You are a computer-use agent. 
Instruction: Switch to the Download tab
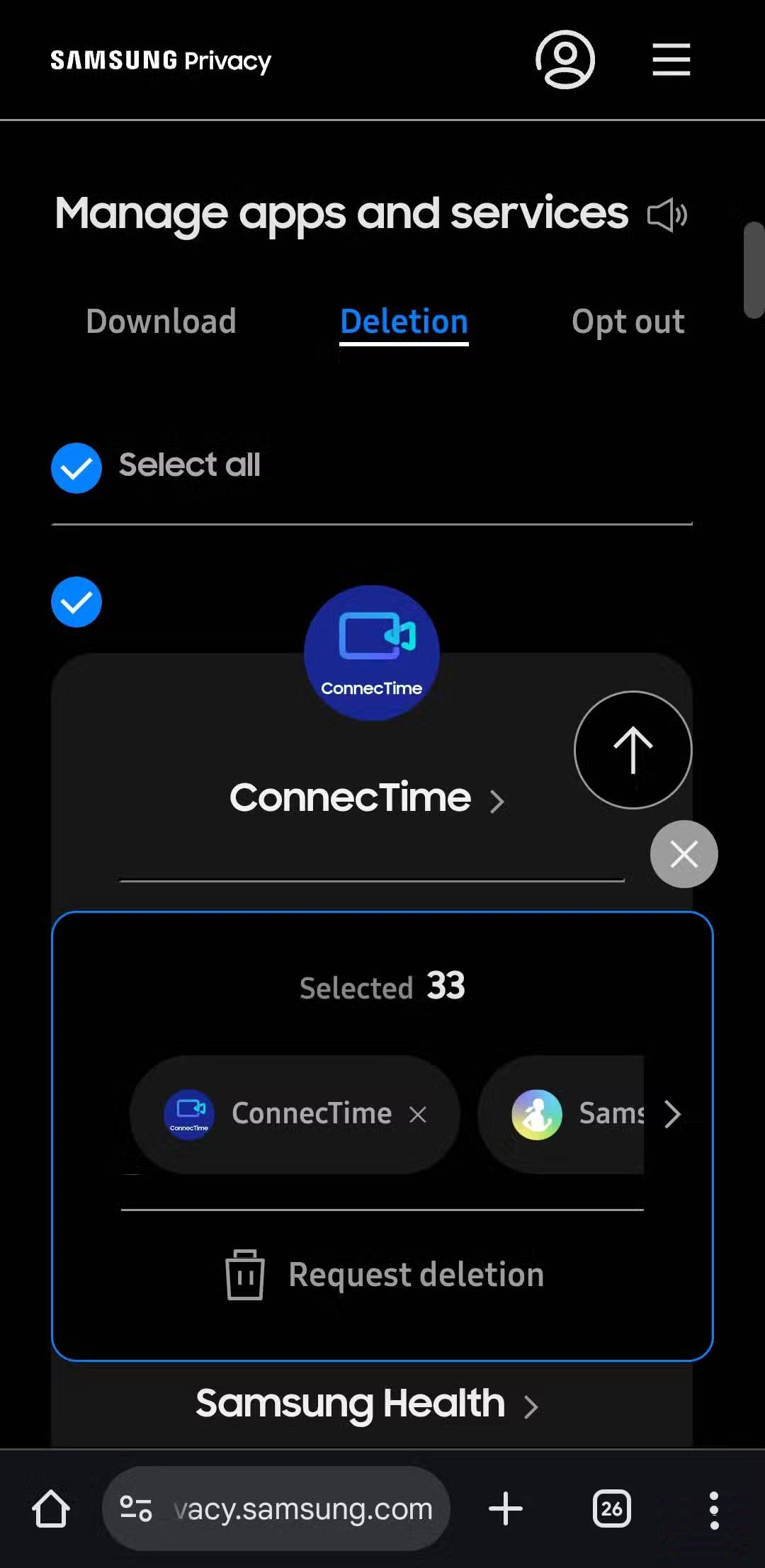160,322
